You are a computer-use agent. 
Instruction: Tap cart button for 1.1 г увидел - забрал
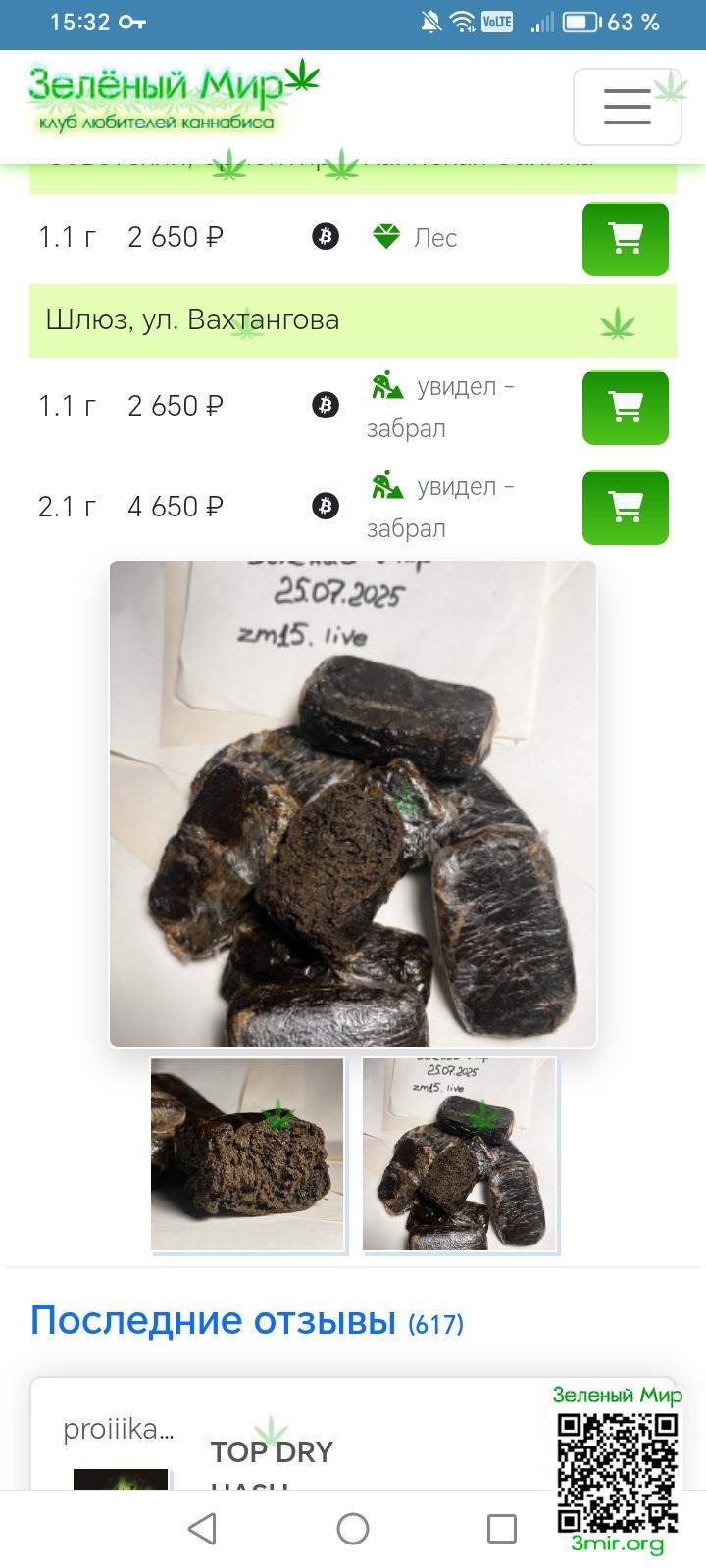626,407
